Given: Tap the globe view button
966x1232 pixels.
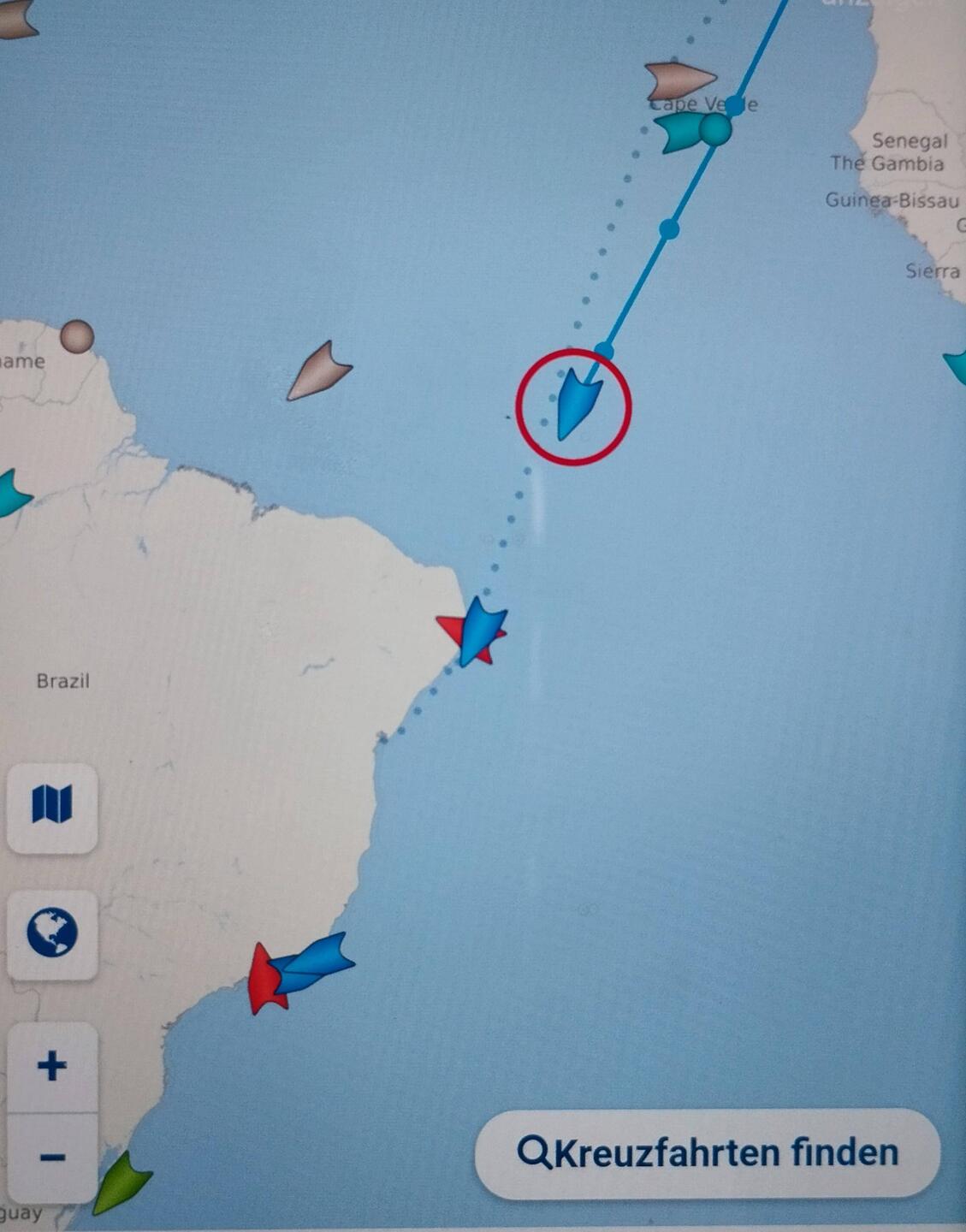Looking at the screenshot, I should coord(52,933).
